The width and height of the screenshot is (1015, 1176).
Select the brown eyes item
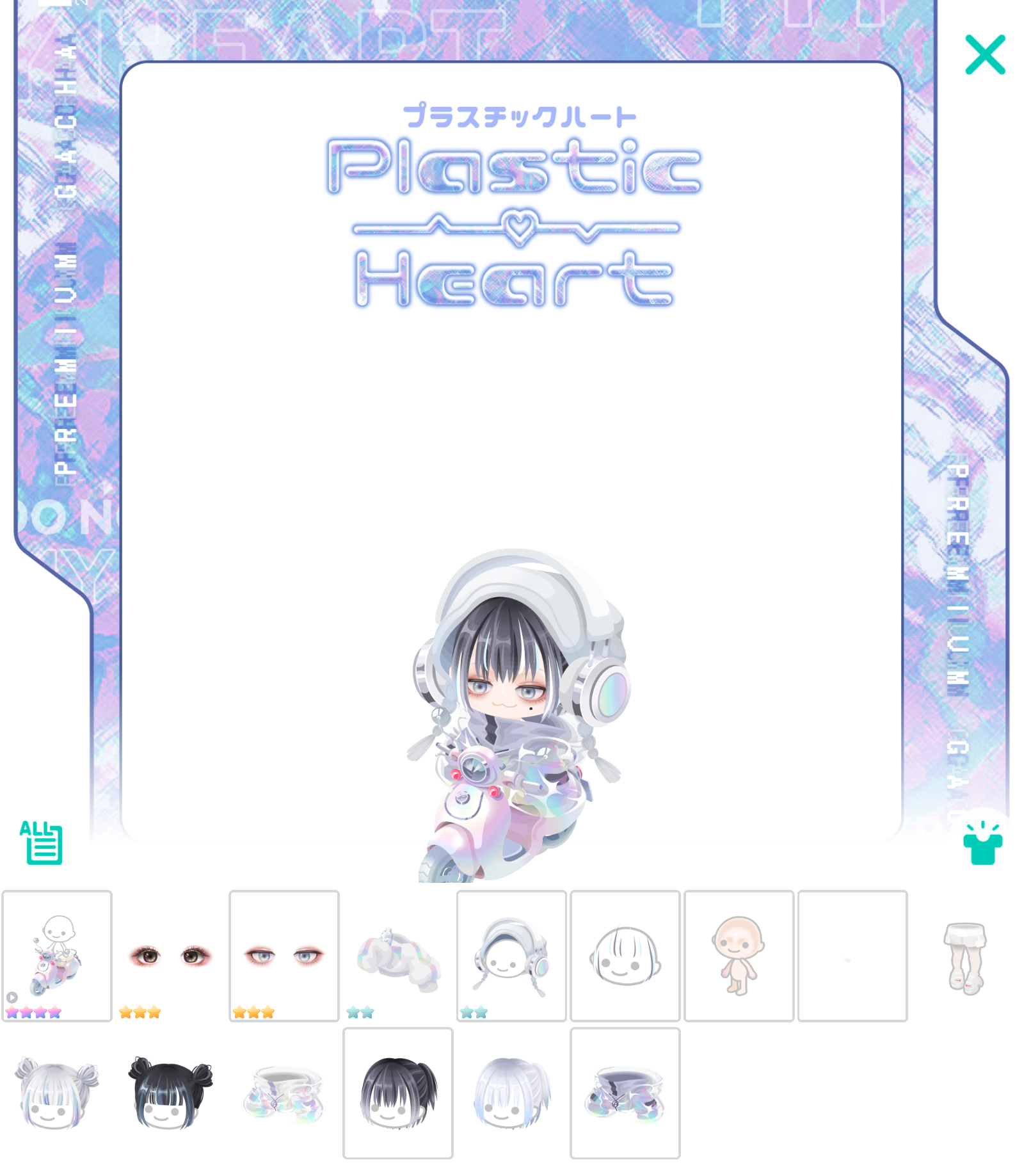[x=170, y=956]
